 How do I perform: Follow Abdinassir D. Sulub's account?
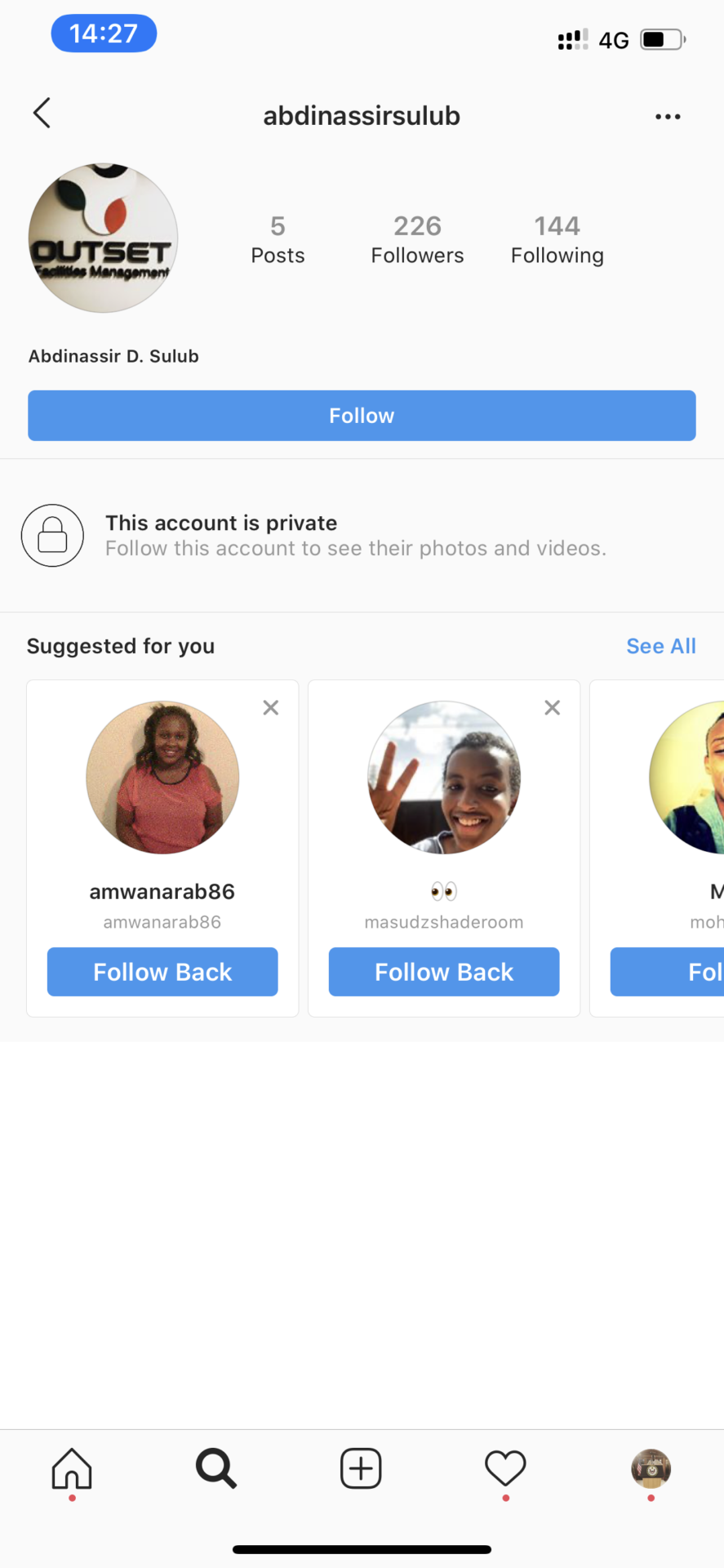pyautogui.click(x=362, y=416)
